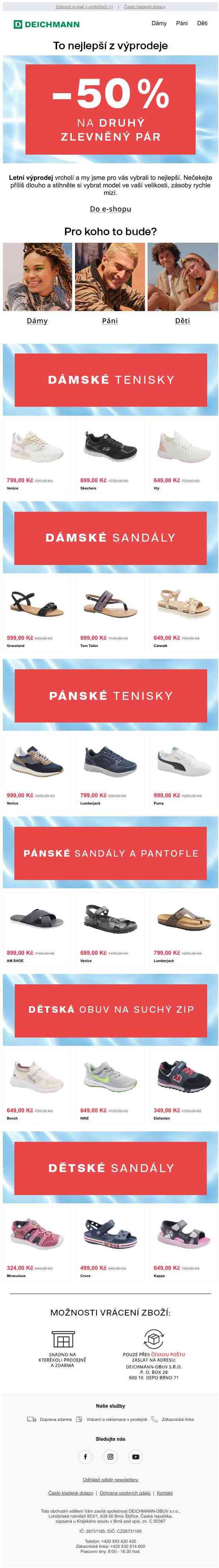Tap the -50 % sale banner

click(110, 110)
